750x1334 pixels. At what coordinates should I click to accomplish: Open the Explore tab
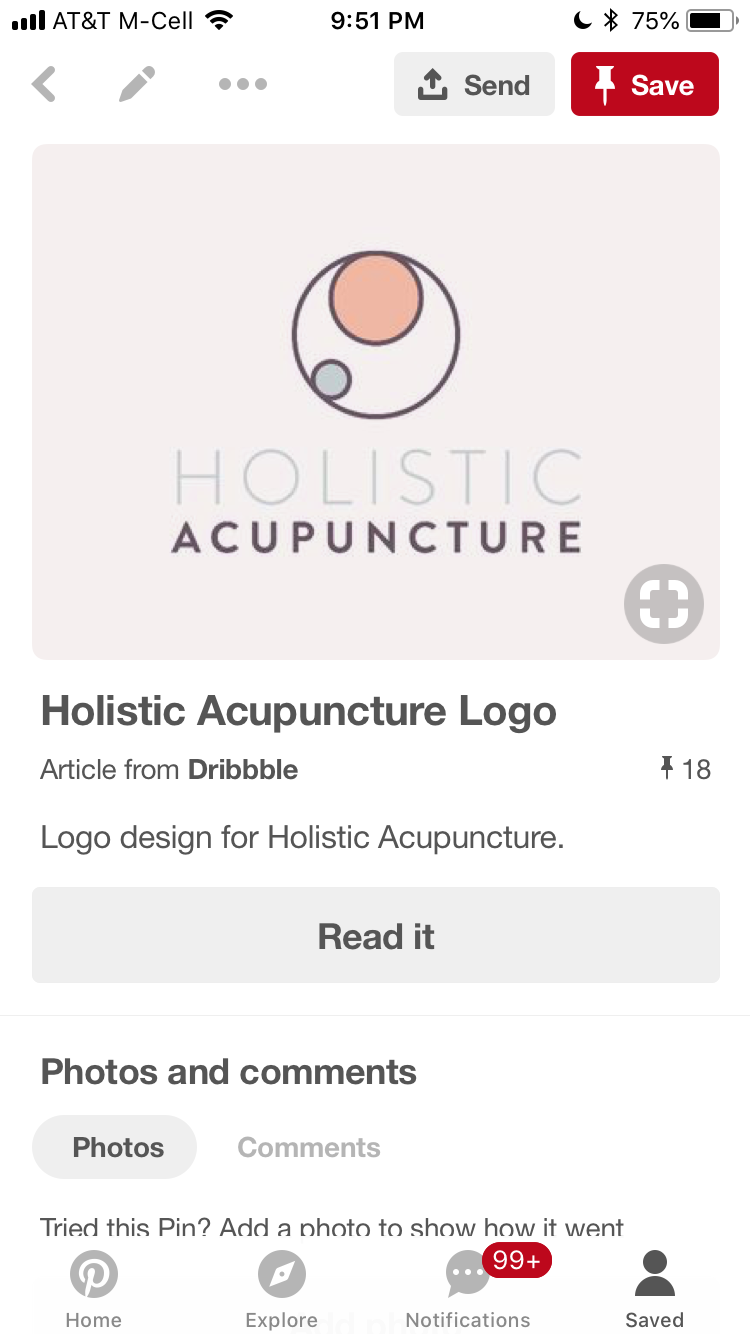click(281, 1290)
